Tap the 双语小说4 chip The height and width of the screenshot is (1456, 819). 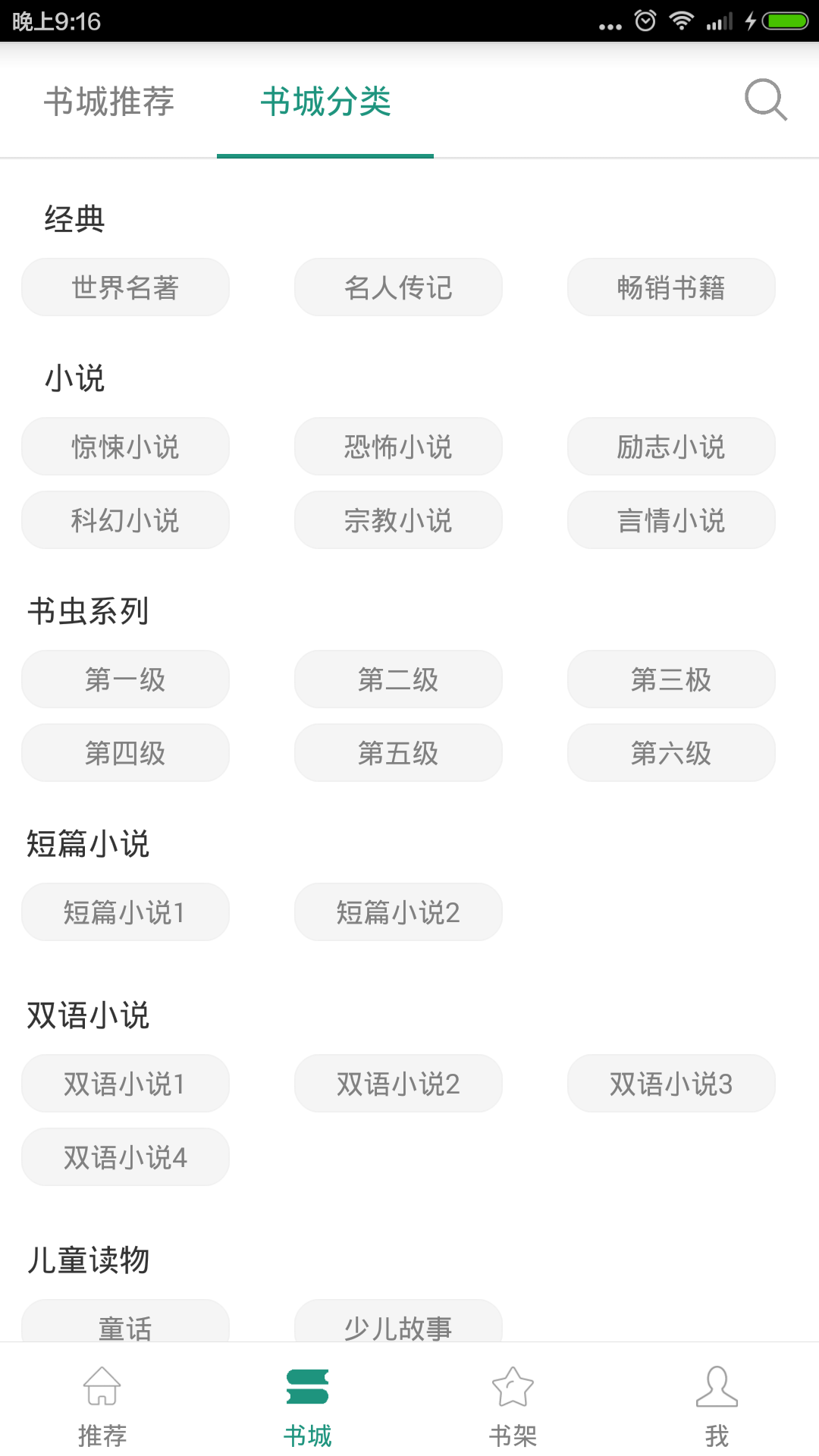125,1157
